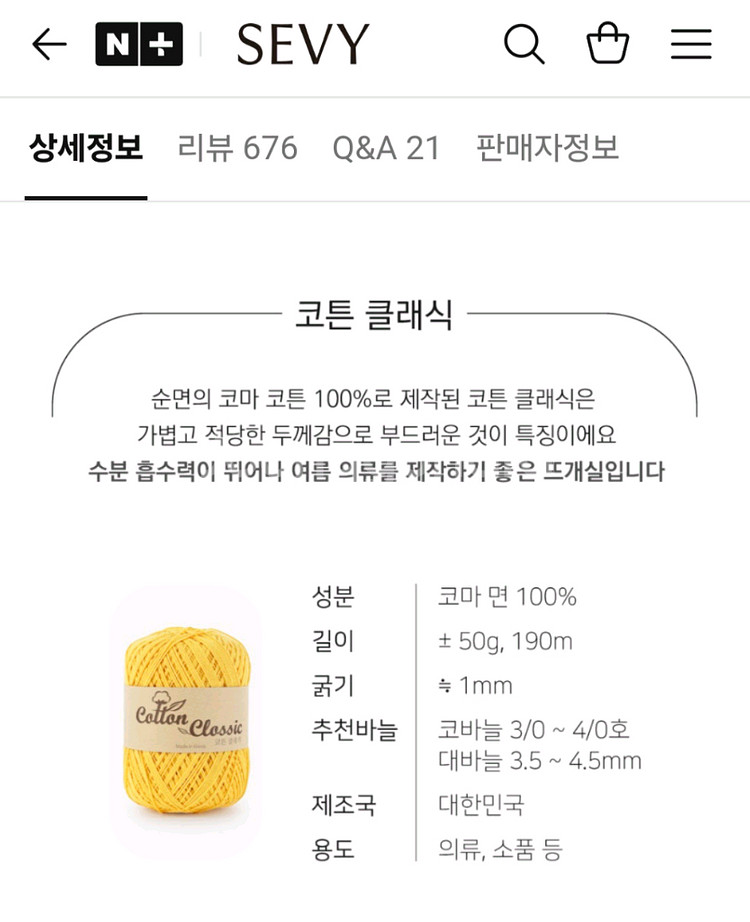Image resolution: width=750 pixels, height=922 pixels.
Task: View the Q&A 21 tab
Action: [386, 149]
